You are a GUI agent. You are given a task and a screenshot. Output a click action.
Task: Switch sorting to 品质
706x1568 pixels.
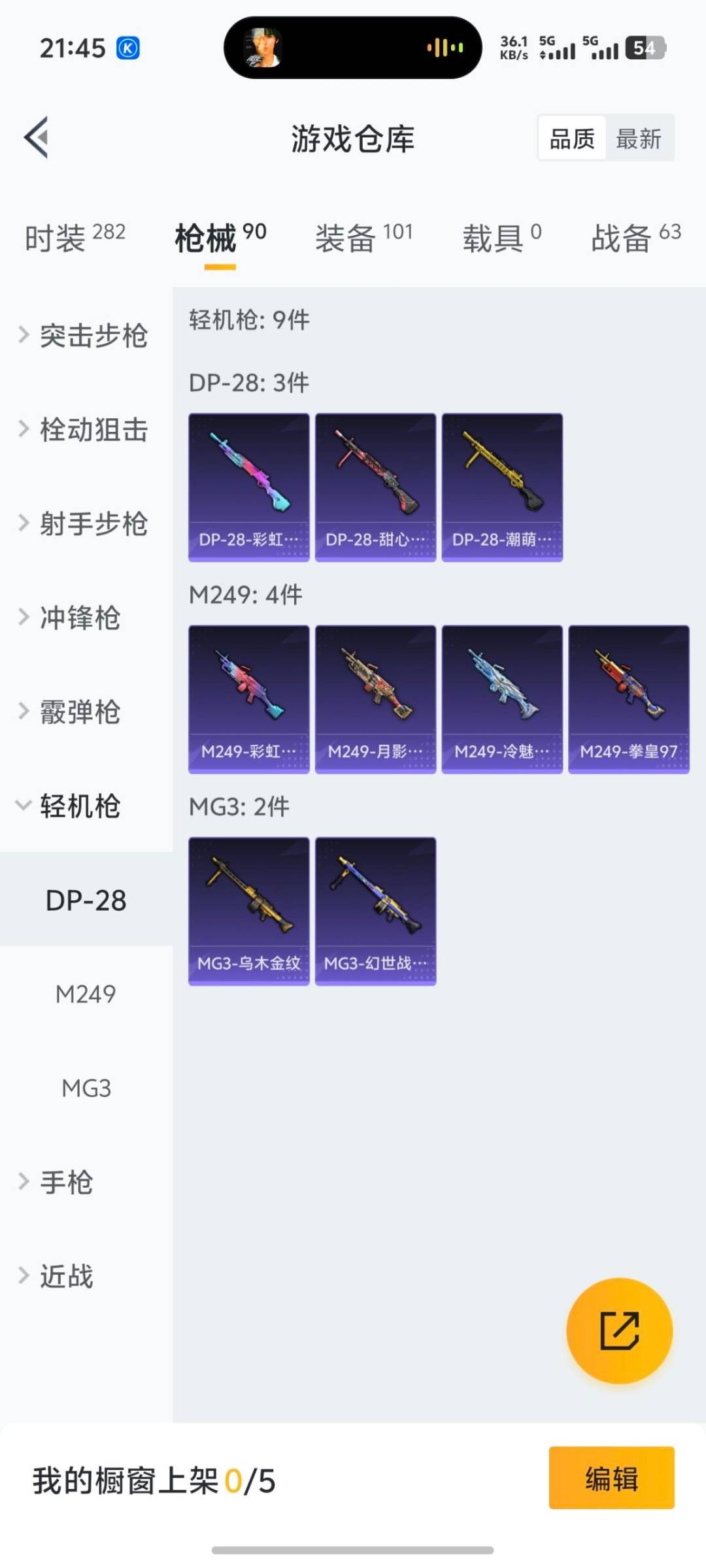tap(571, 138)
